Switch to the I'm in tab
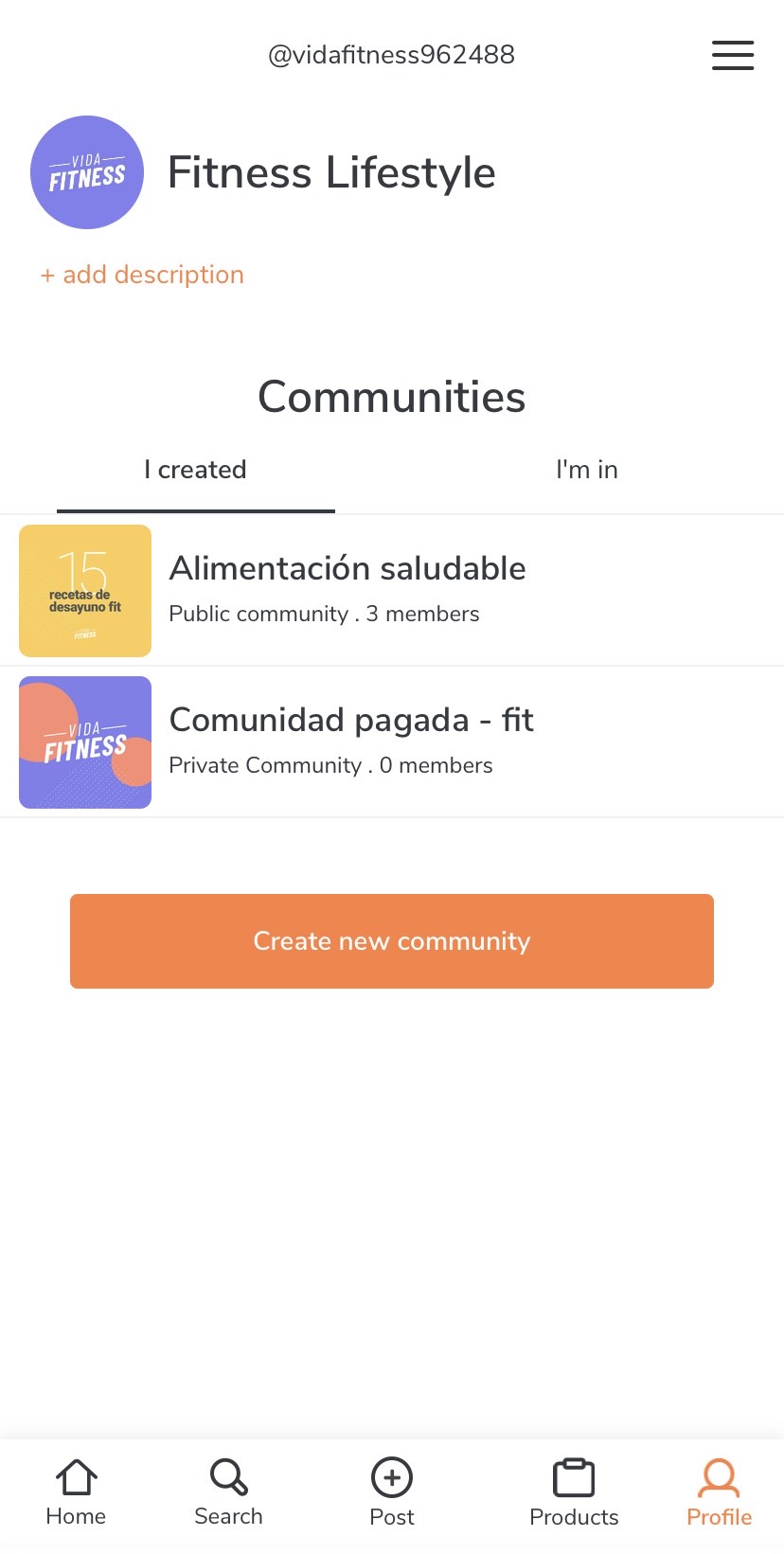The height and width of the screenshot is (1554, 784). [586, 470]
